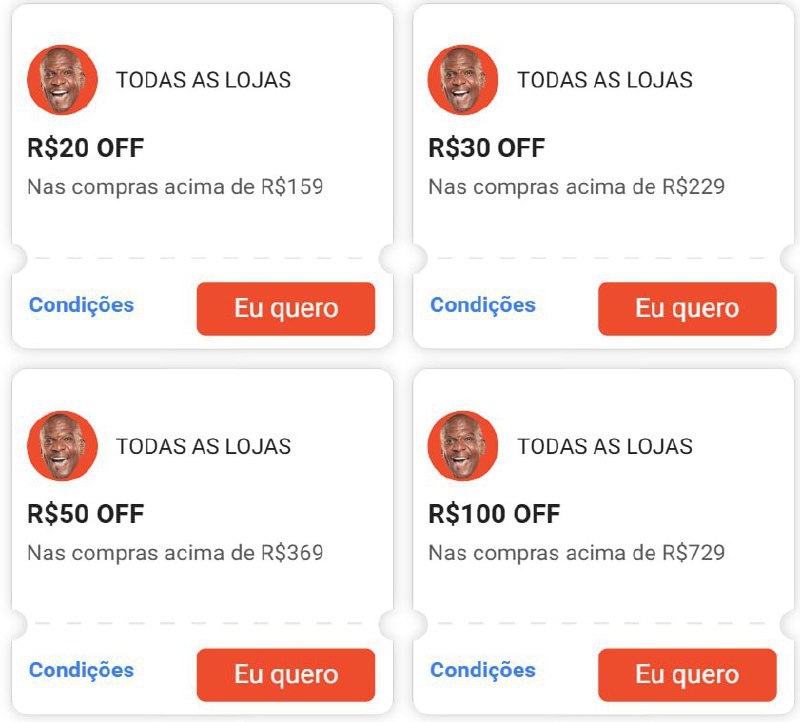Claim the R$30 OFF coupon with Eu quero

[687, 308]
